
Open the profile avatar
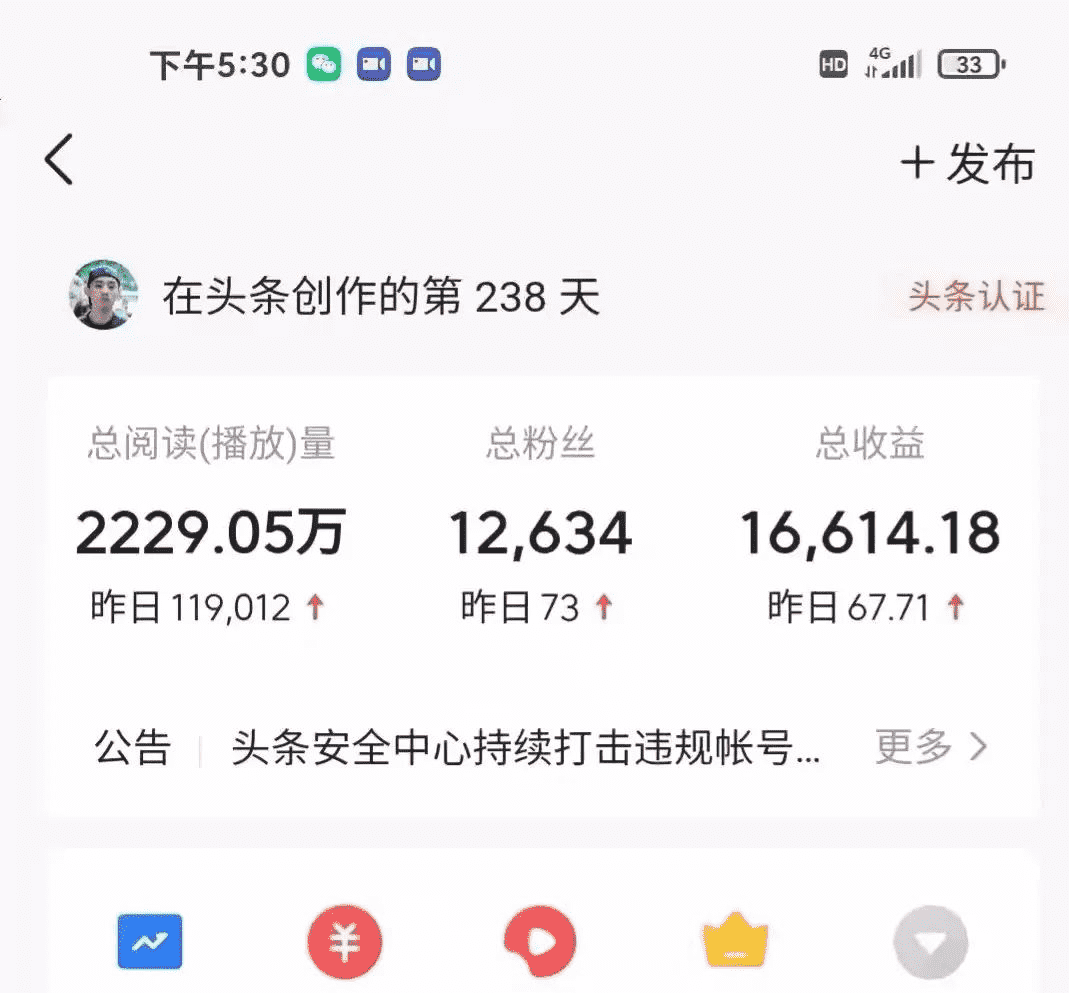click(103, 295)
